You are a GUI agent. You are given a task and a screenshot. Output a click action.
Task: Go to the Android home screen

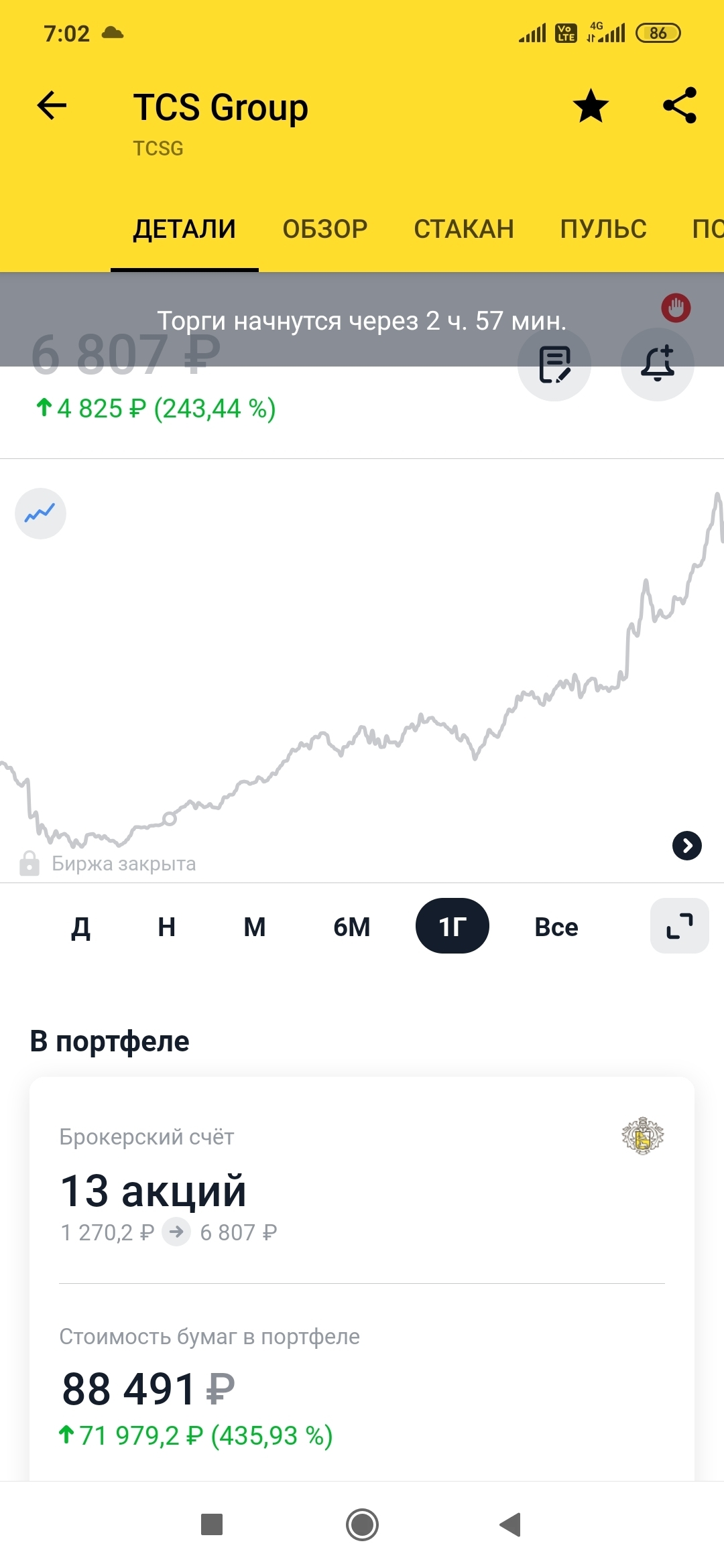pyautogui.click(x=362, y=1525)
